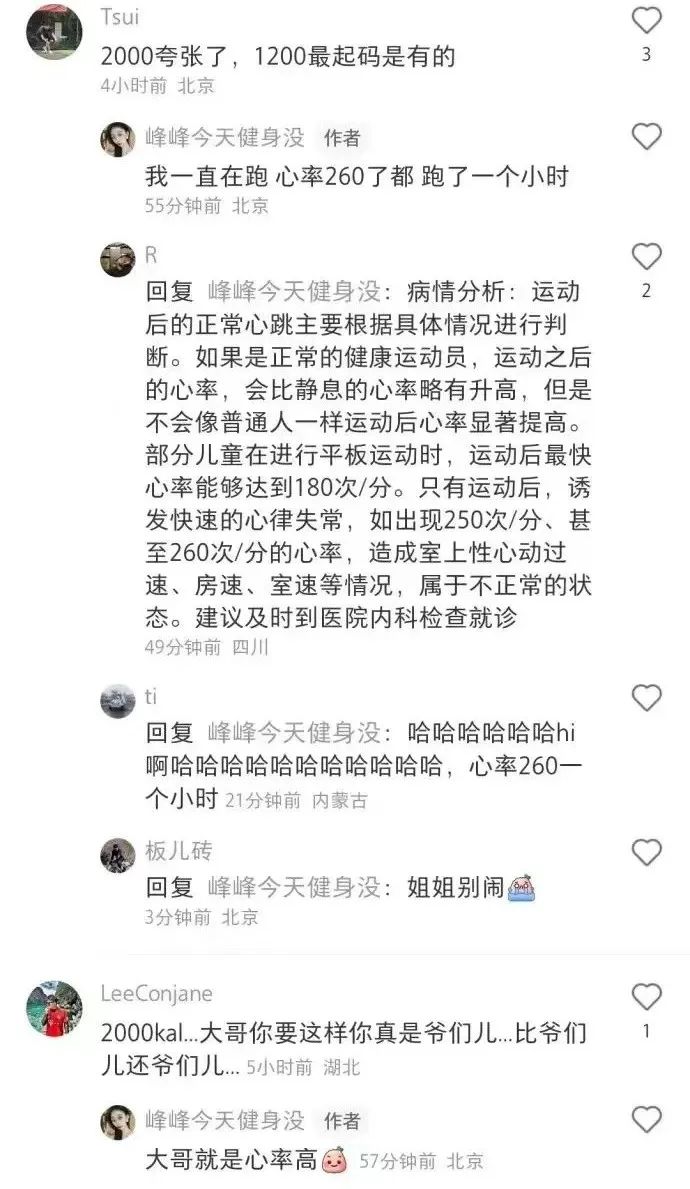Open R's profile avatar
Screen dimensions: 690x1189
[x=118, y=259]
